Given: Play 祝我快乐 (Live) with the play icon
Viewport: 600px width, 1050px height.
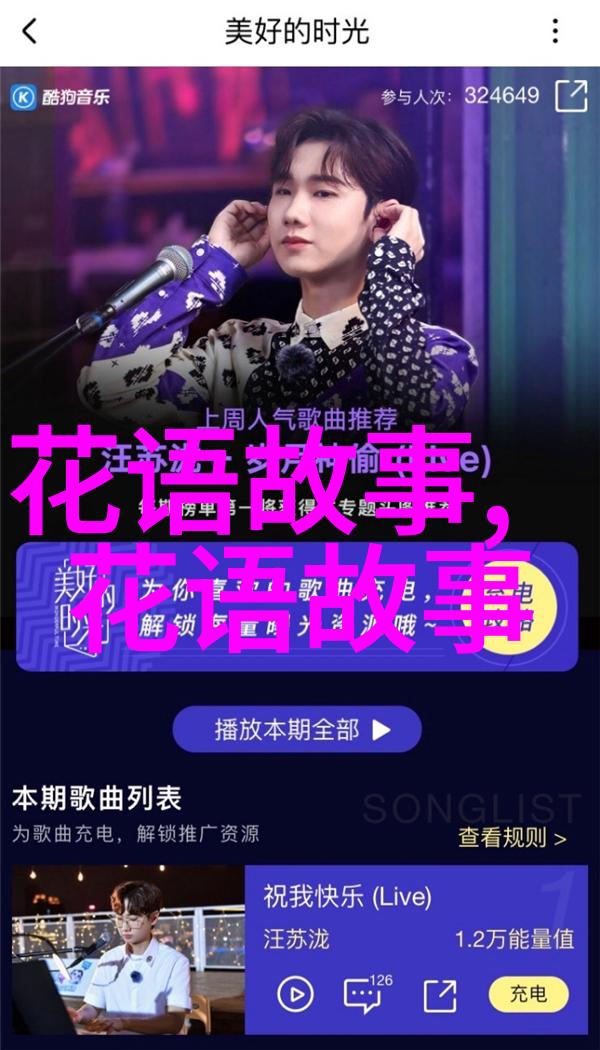Looking at the screenshot, I should pos(295,993).
